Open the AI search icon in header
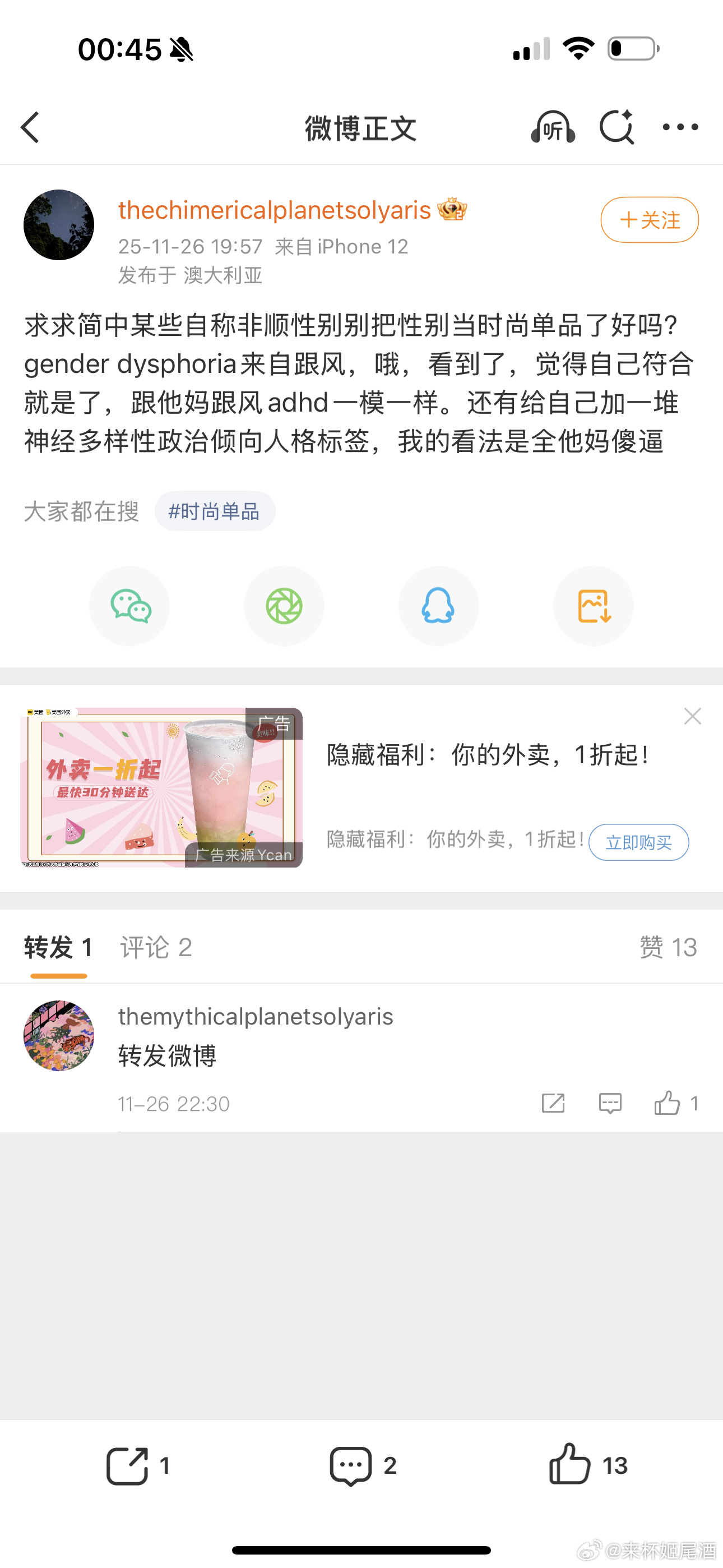Image resolution: width=723 pixels, height=1568 pixels. [x=617, y=127]
